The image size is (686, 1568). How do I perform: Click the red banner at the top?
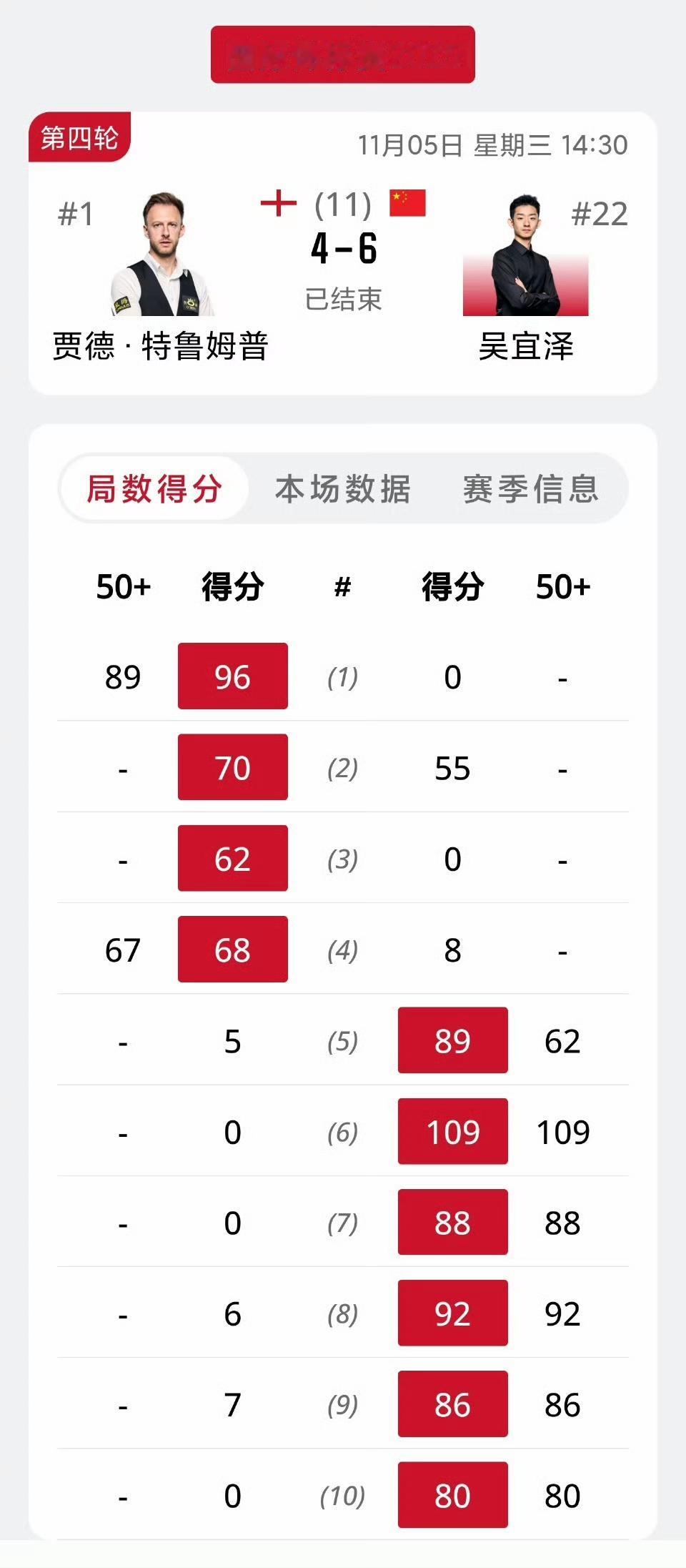pyautogui.click(x=342, y=54)
